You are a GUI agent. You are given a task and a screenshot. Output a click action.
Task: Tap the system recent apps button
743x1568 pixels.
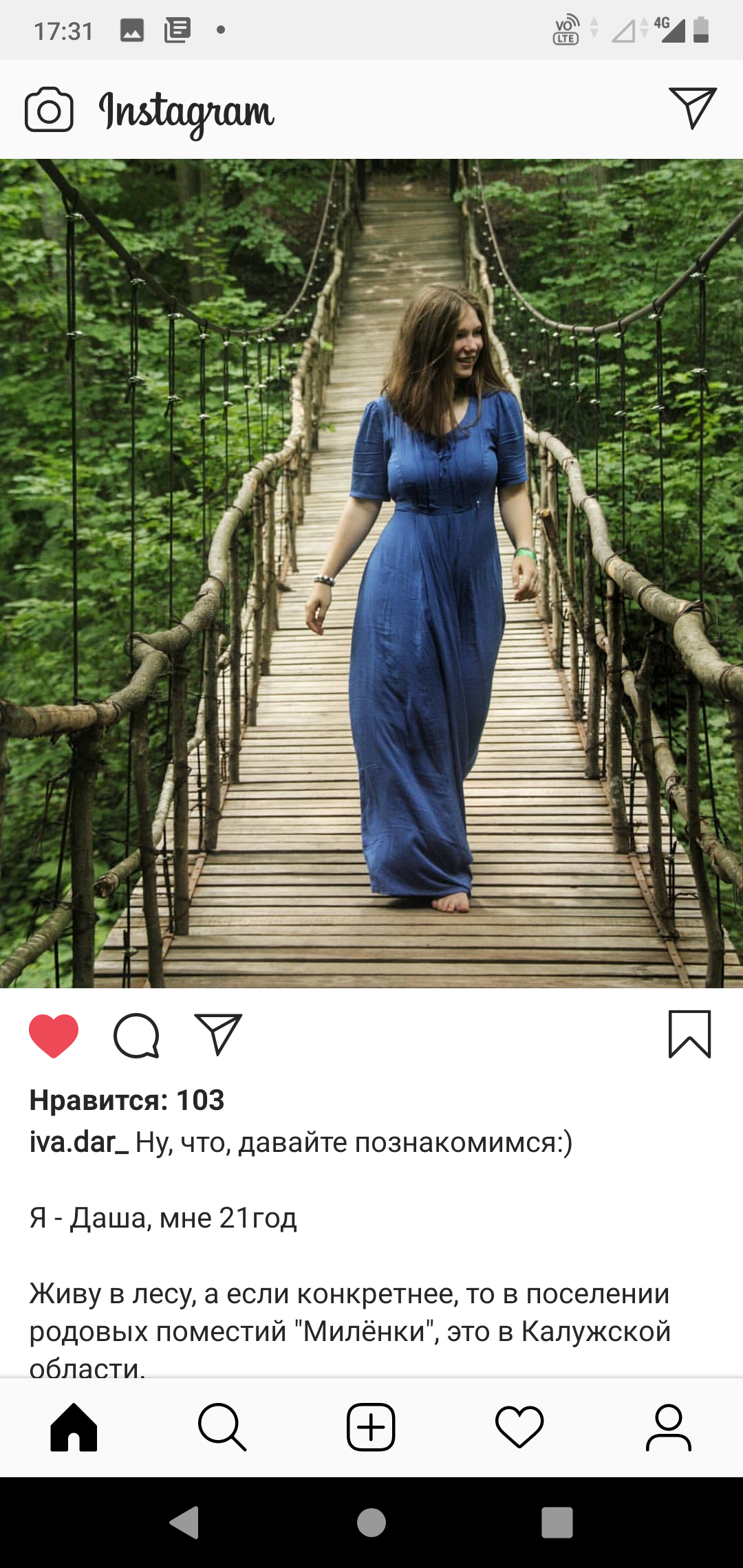click(557, 1523)
